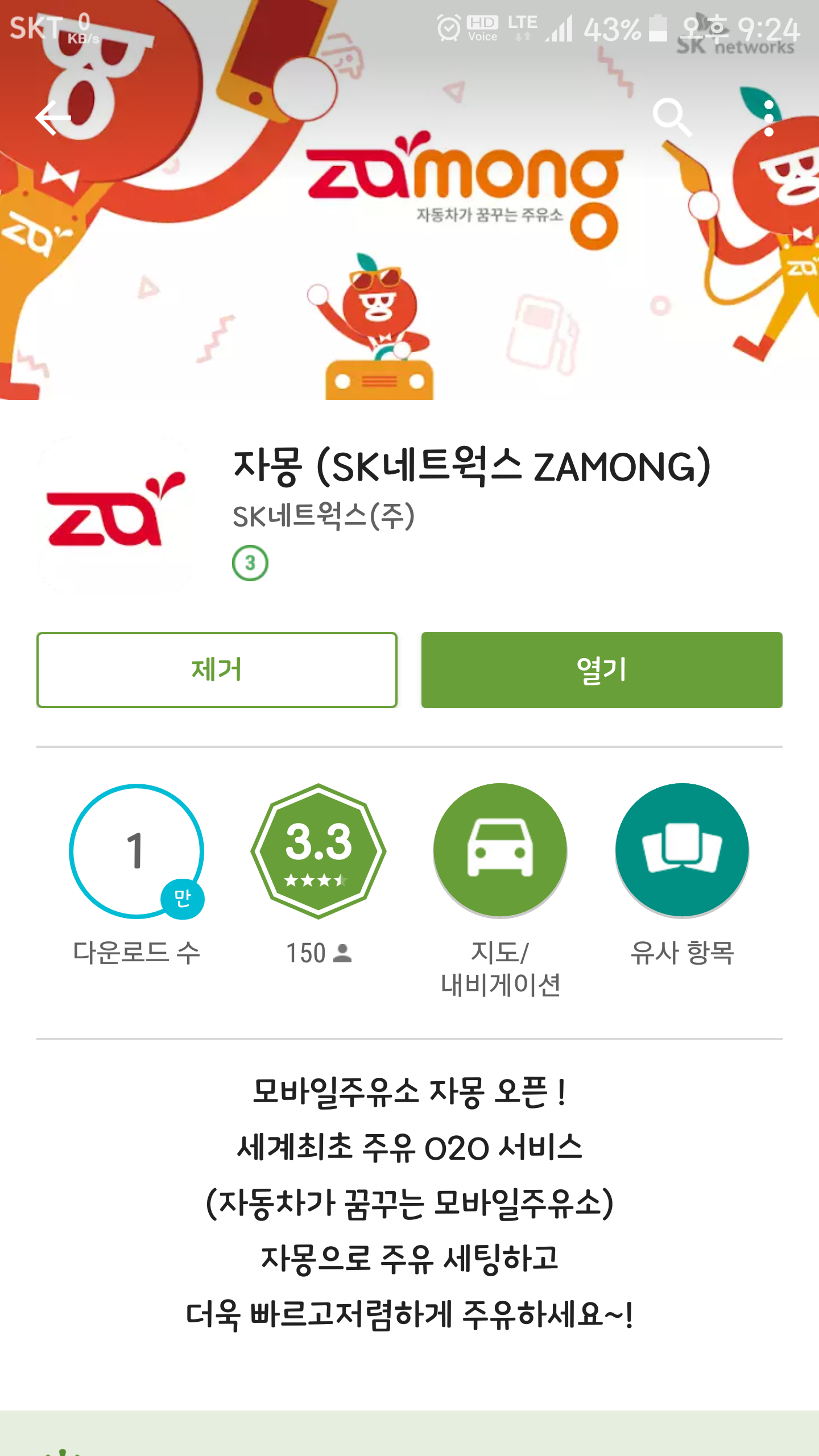The width and height of the screenshot is (819, 1456).
Task: Open developer page SK네트웍스(주)
Action: tap(324, 517)
